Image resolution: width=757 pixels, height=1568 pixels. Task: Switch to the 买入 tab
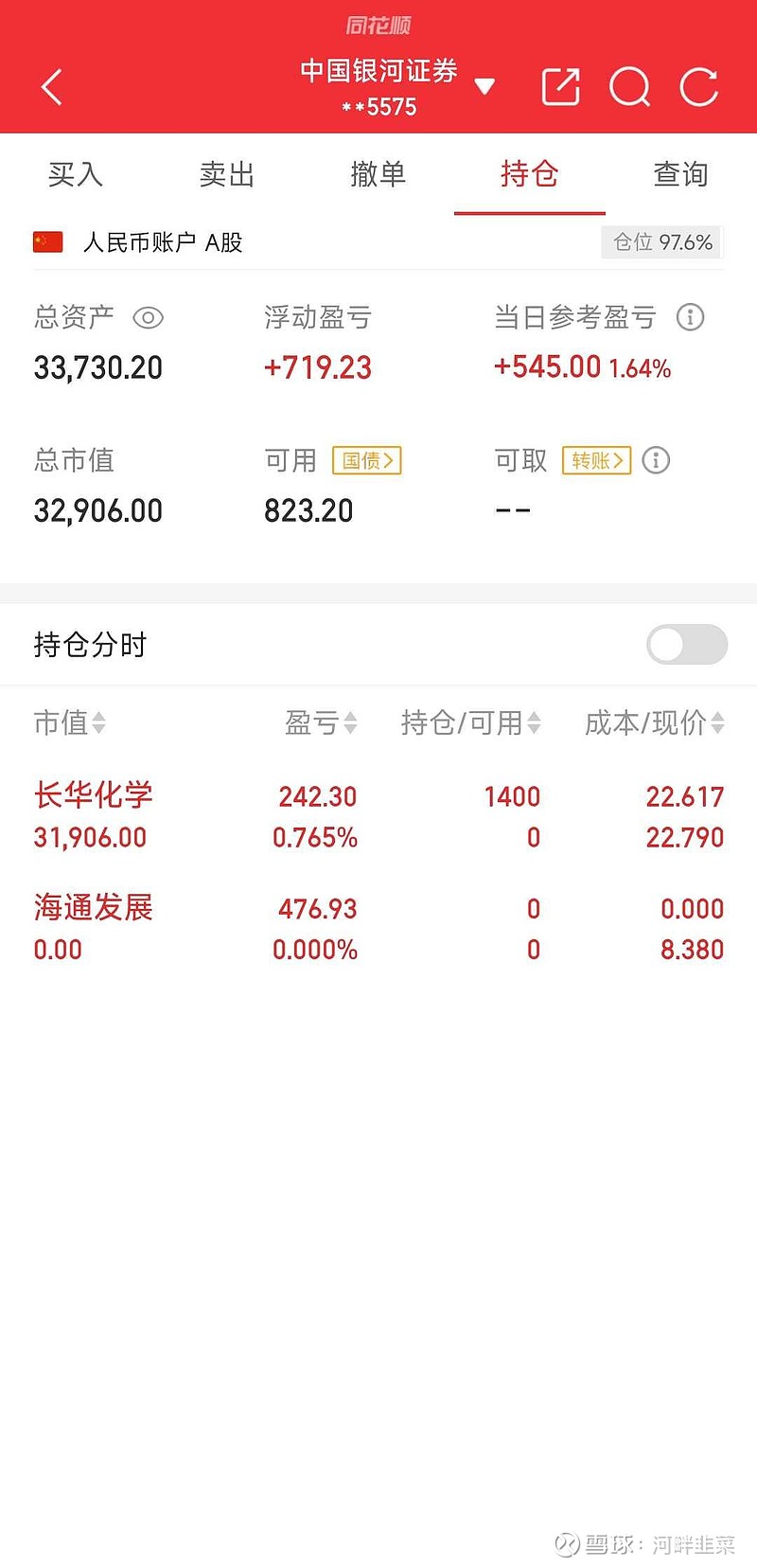[76, 174]
